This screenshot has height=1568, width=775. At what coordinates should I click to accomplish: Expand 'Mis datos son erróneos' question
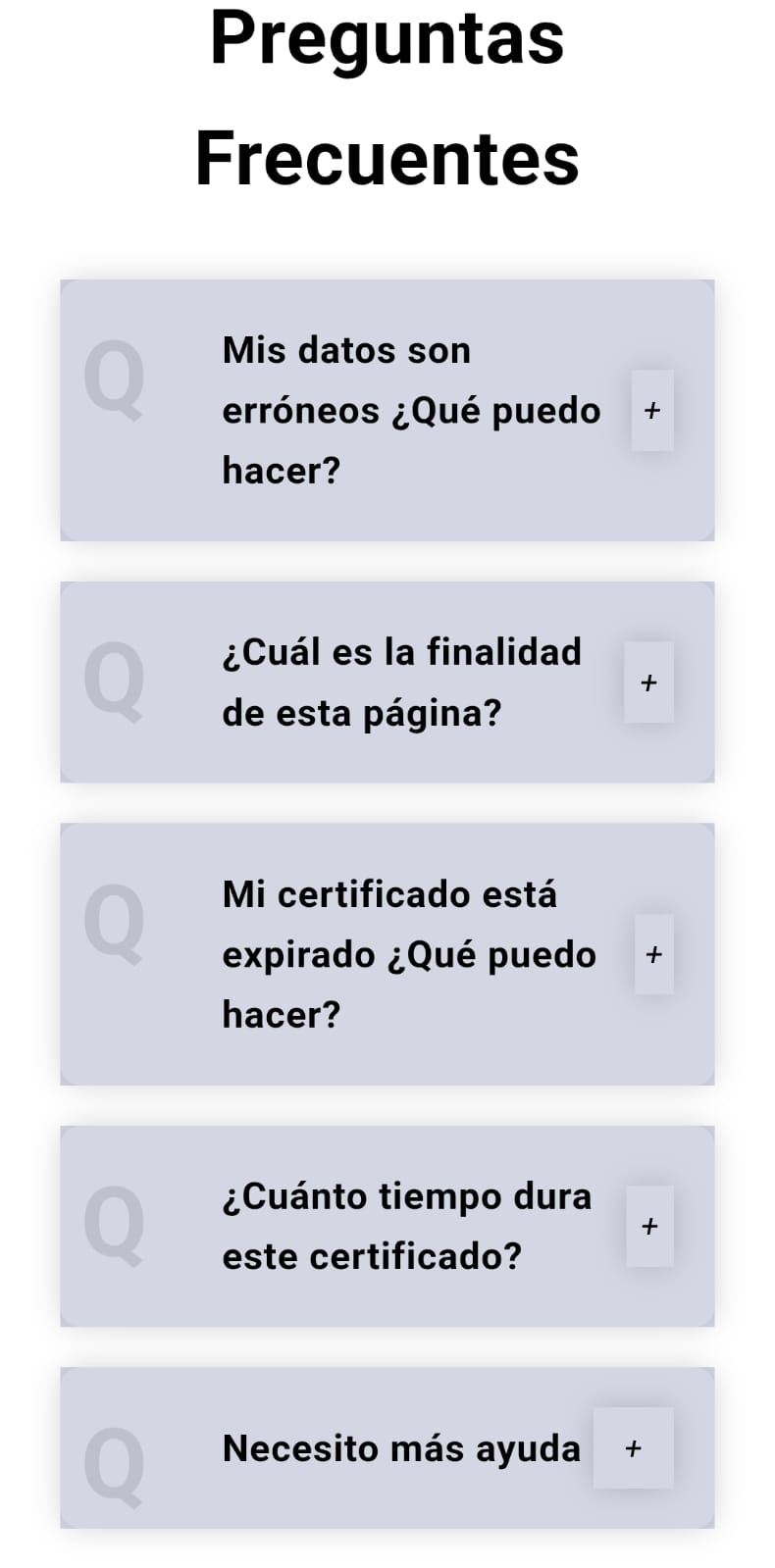point(651,411)
